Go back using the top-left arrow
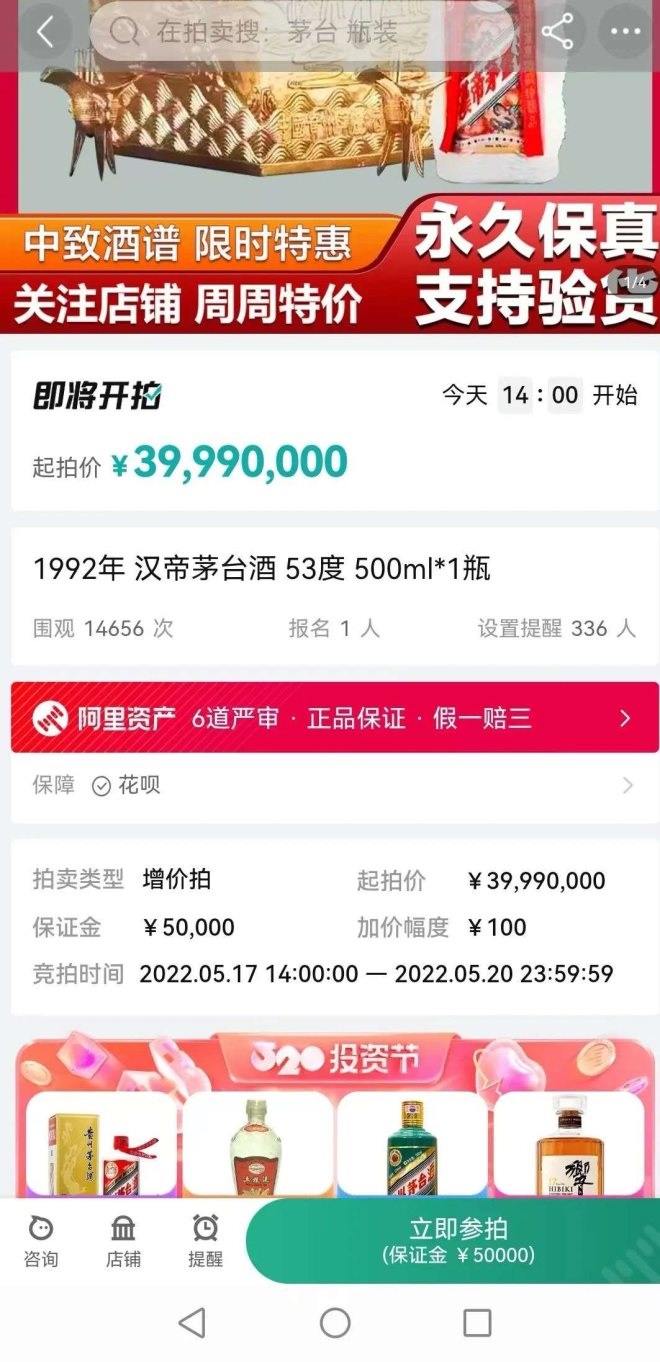 click(x=44, y=32)
